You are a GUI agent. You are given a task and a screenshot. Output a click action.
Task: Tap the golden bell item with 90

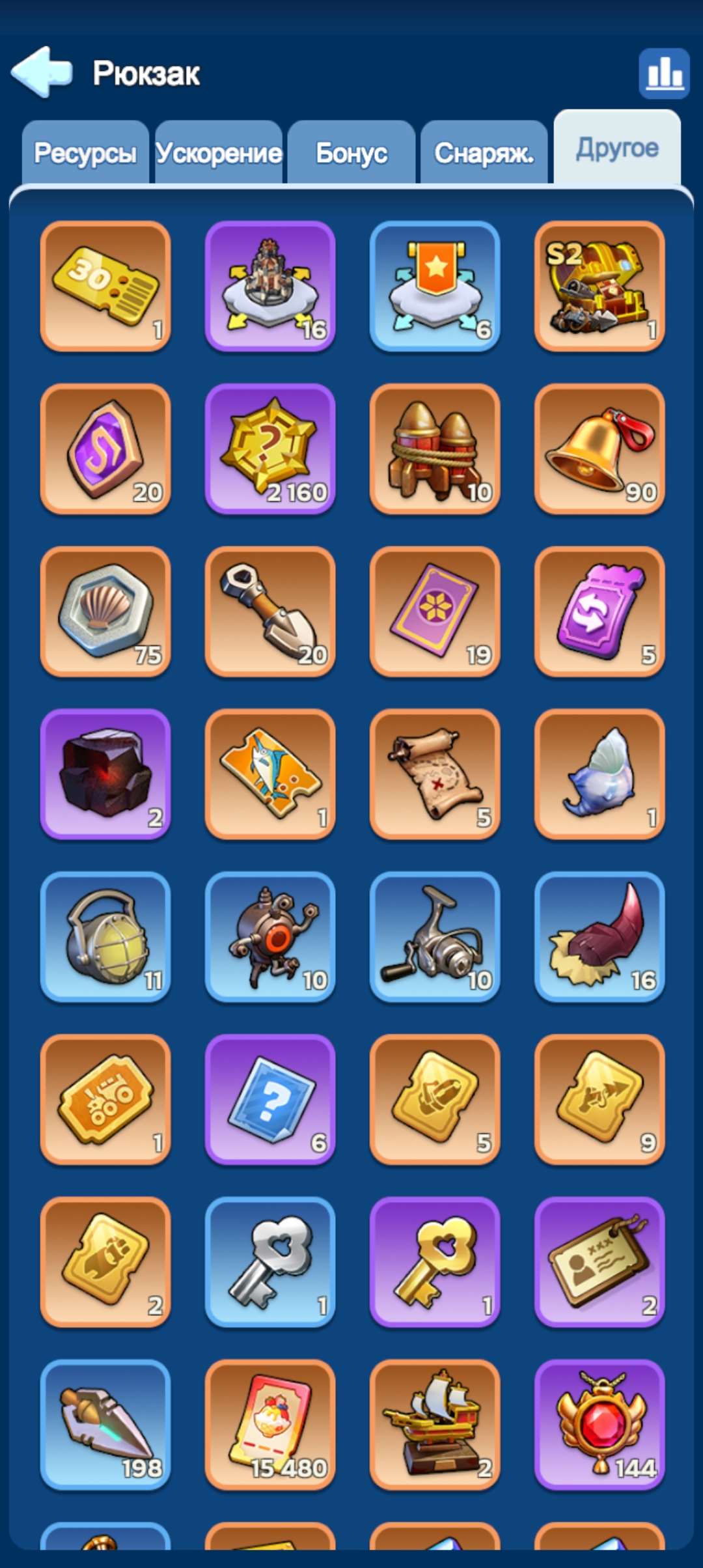pyautogui.click(x=600, y=449)
